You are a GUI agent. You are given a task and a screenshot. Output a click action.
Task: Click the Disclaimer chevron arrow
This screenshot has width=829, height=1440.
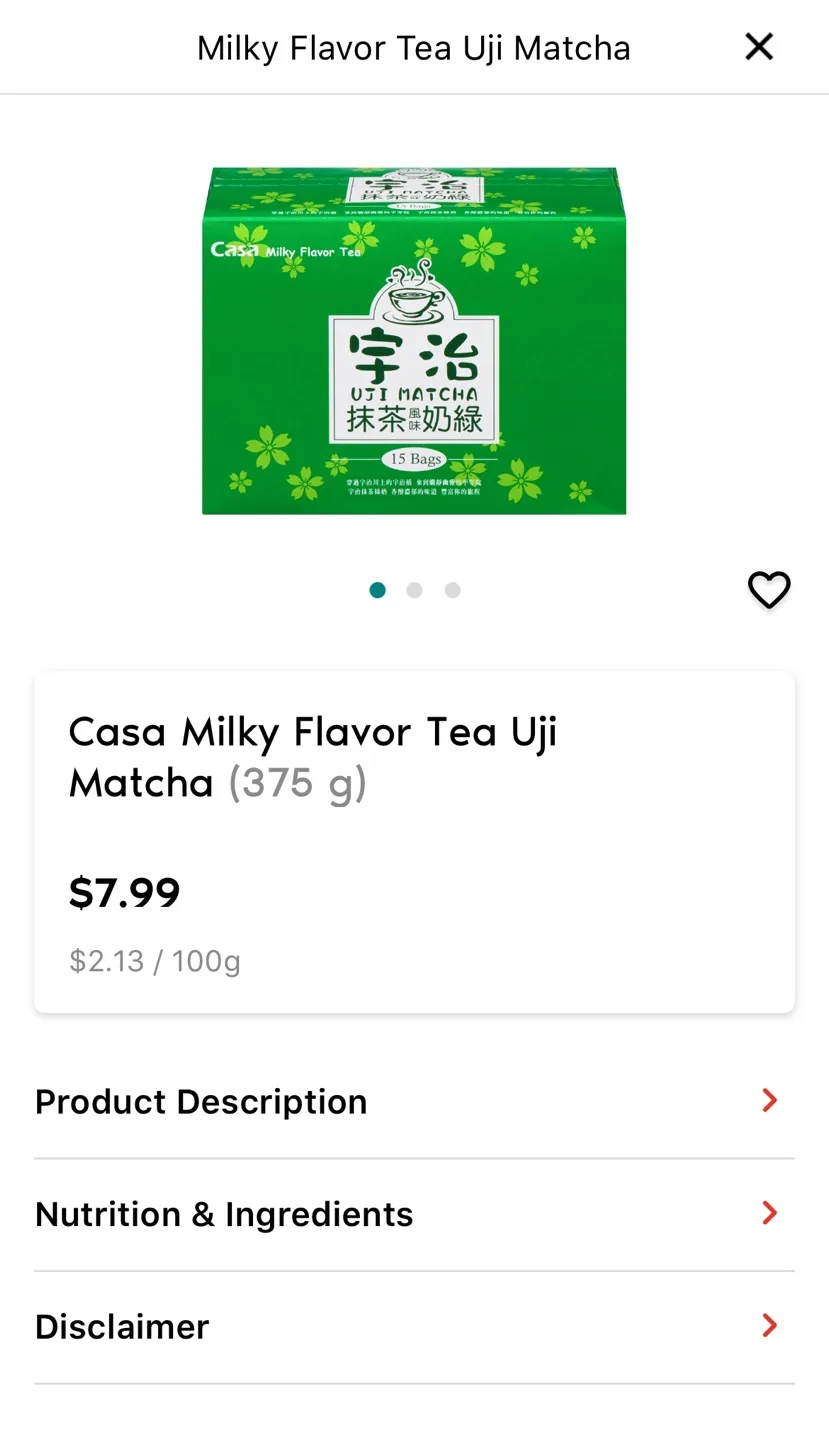(x=768, y=1325)
